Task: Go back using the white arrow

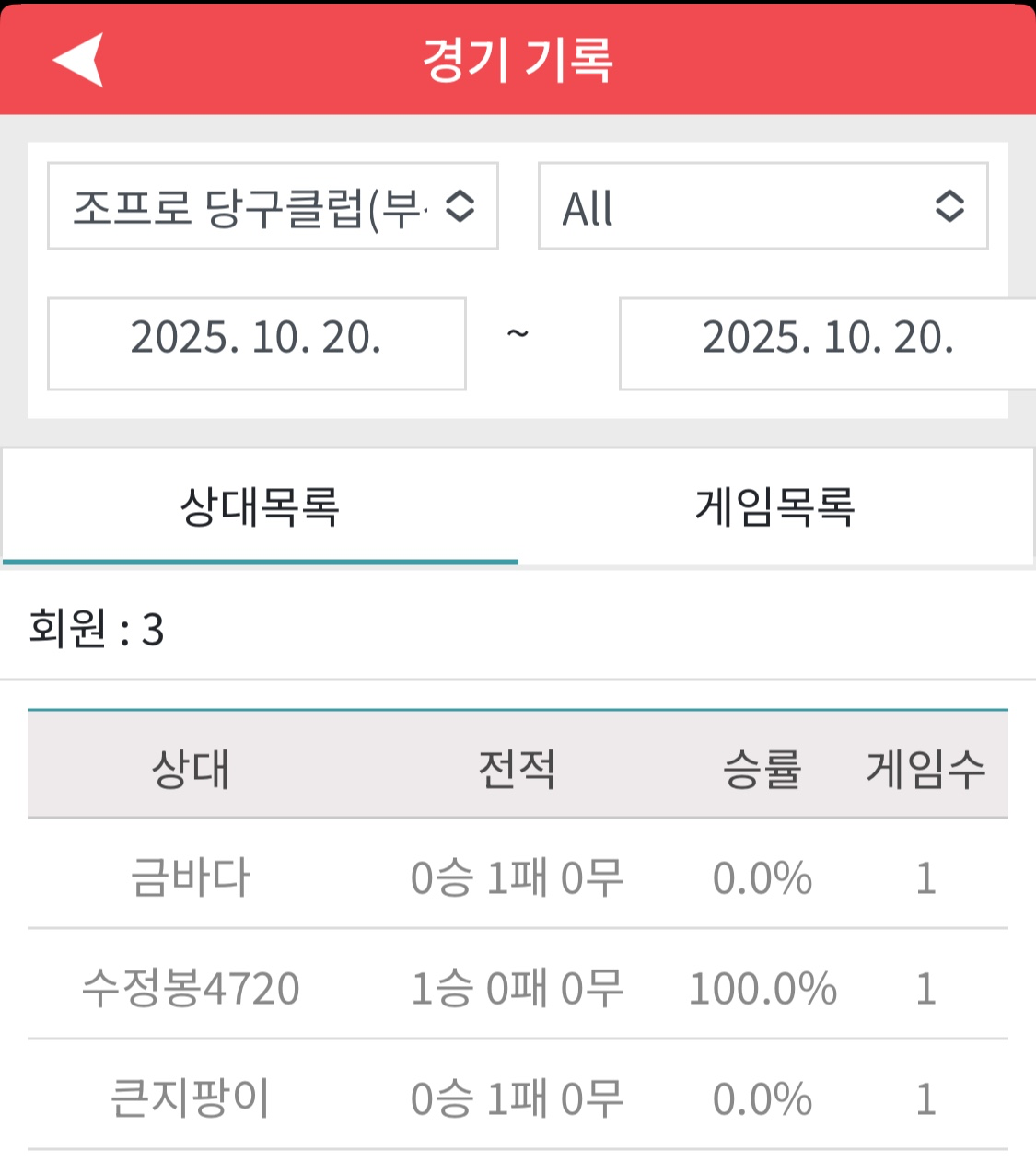Action: click(79, 61)
